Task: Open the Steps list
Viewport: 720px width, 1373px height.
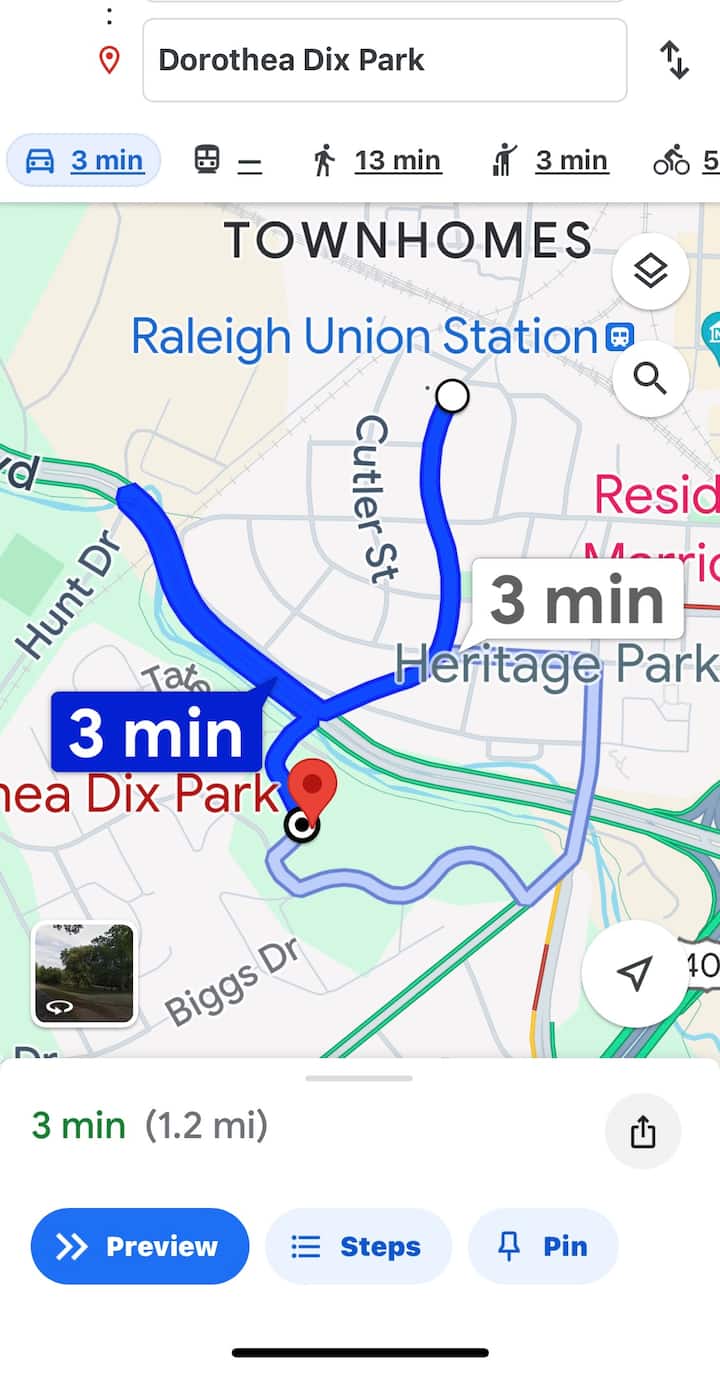Action: coord(357,1246)
